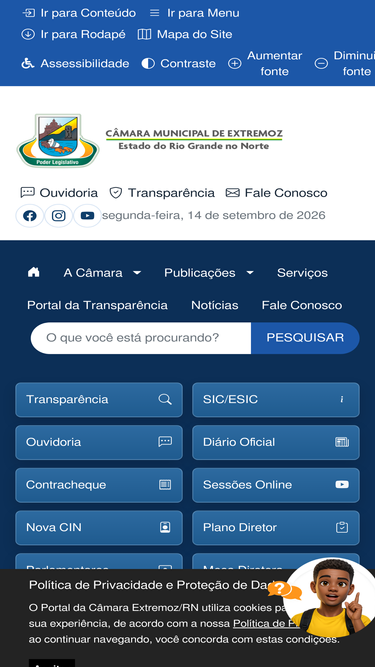Viewport: 375px width, 667px height.
Task: Open the Facebook page icon
Action: tap(30, 216)
